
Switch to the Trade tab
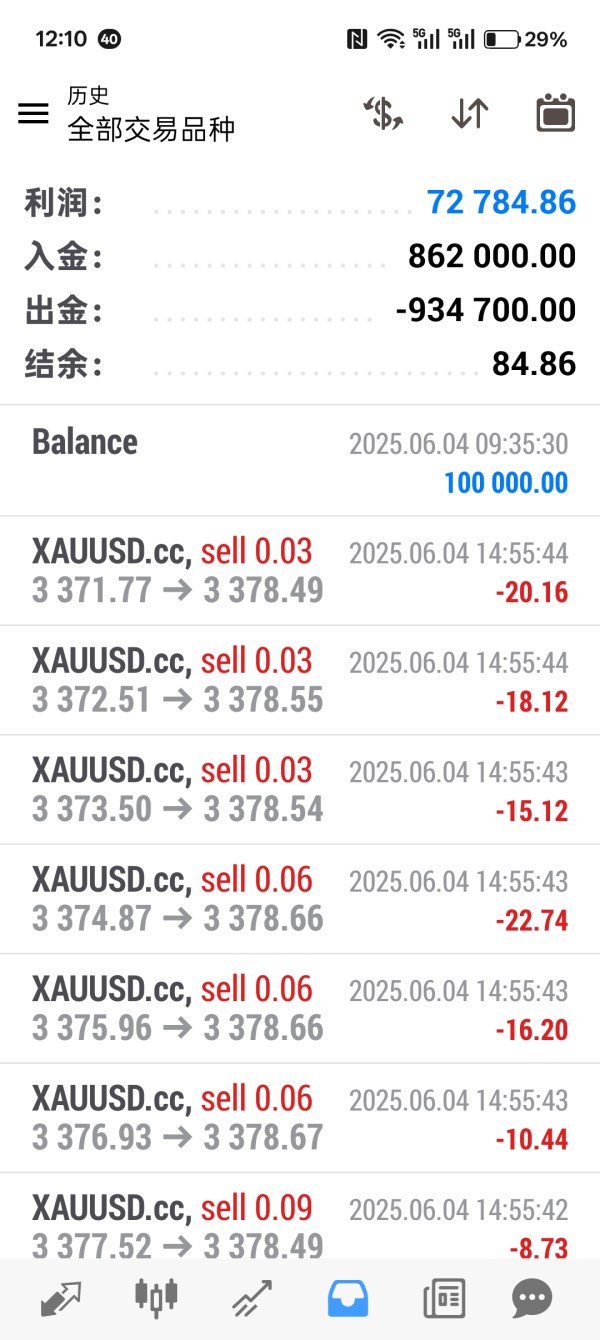pyautogui.click(x=252, y=1298)
